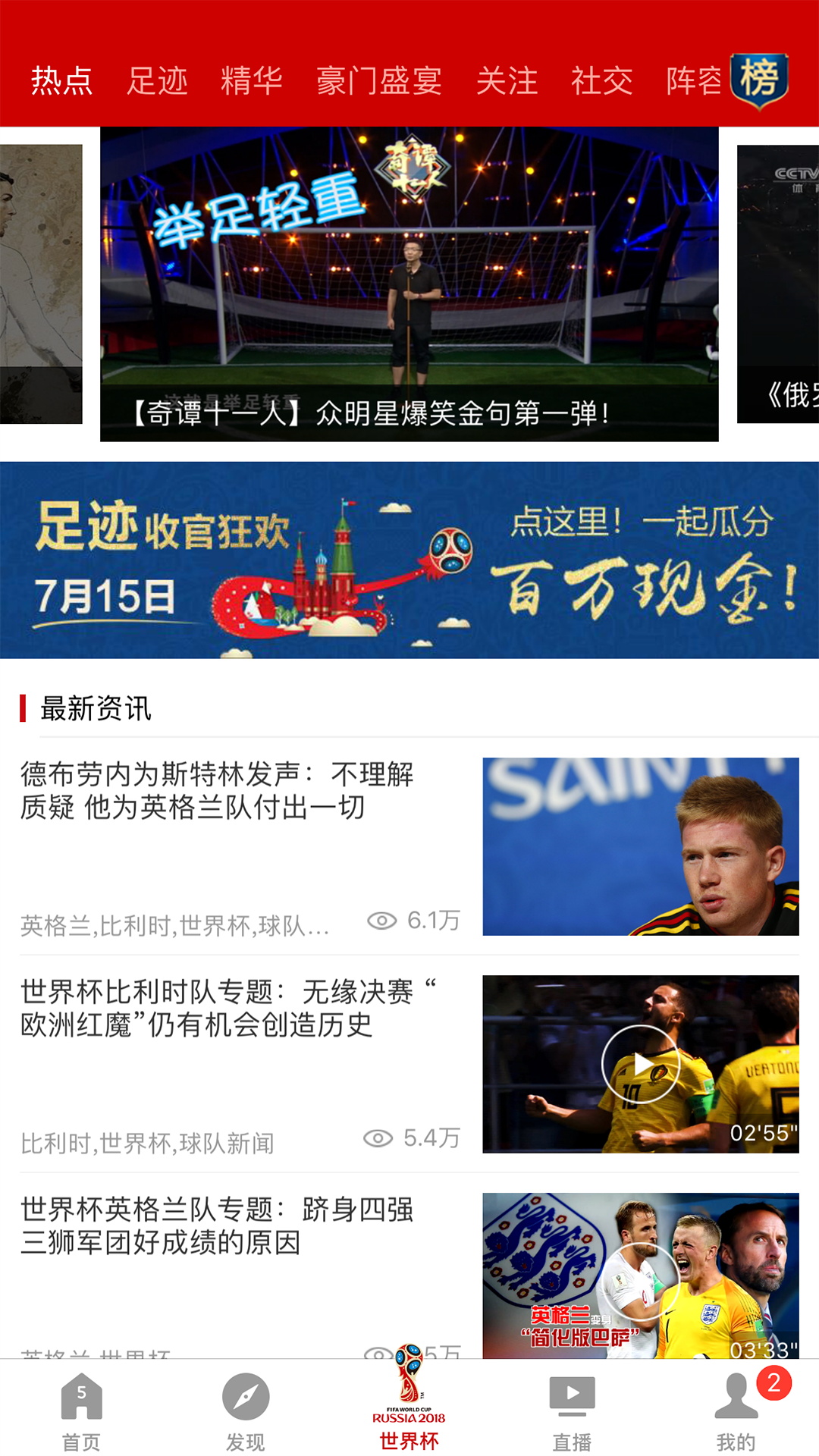Viewport: 819px width, 1456px height.
Task: Open the 豪门盛宴 tab
Action: [x=379, y=80]
